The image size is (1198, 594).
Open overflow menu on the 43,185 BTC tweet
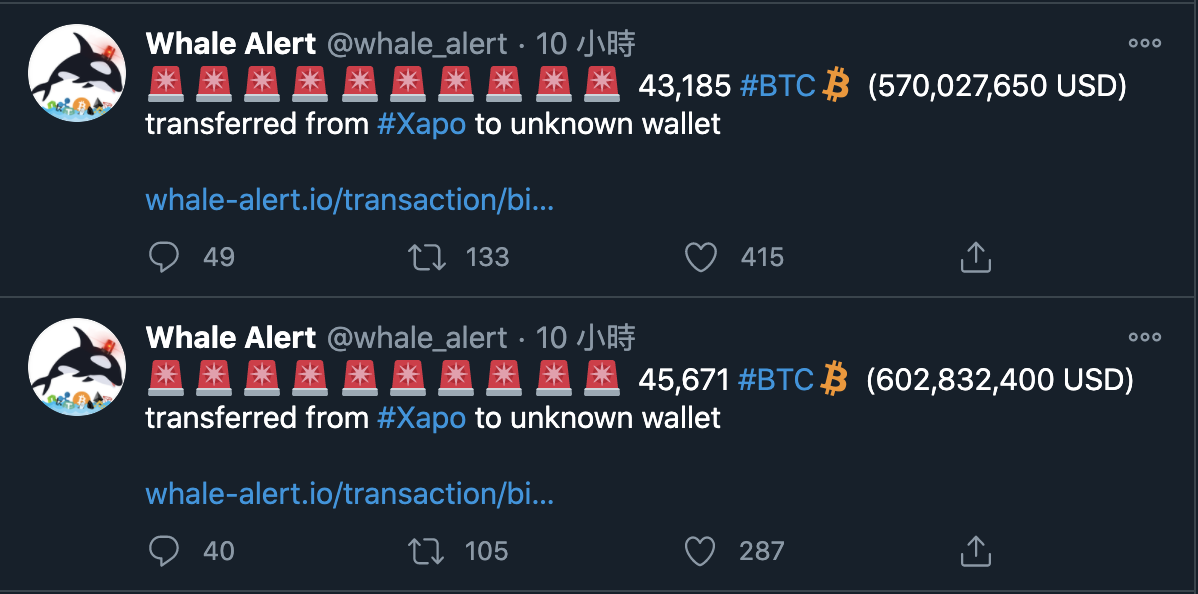(x=1144, y=43)
